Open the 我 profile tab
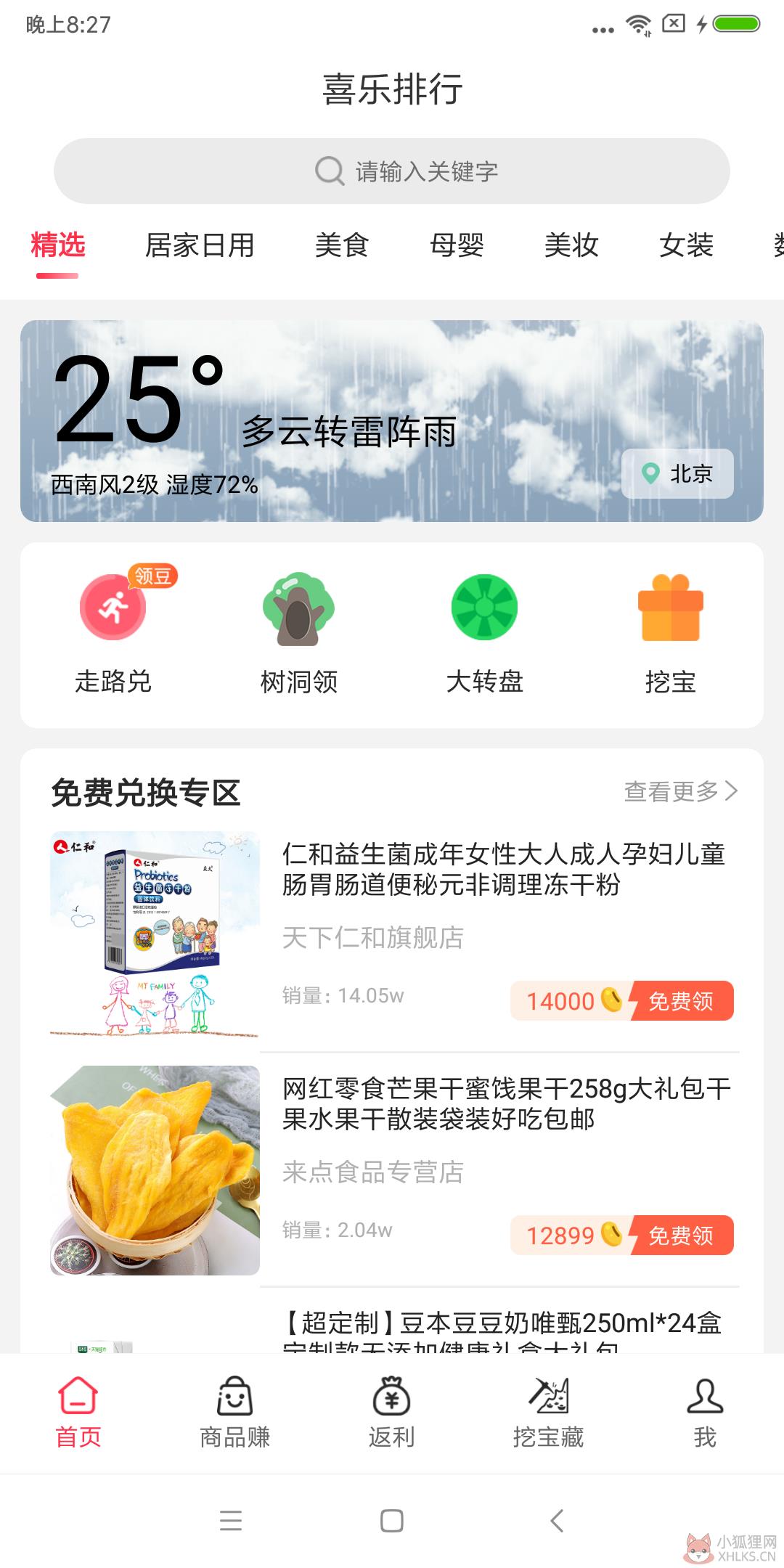This screenshot has height=1568, width=784. tap(705, 1413)
